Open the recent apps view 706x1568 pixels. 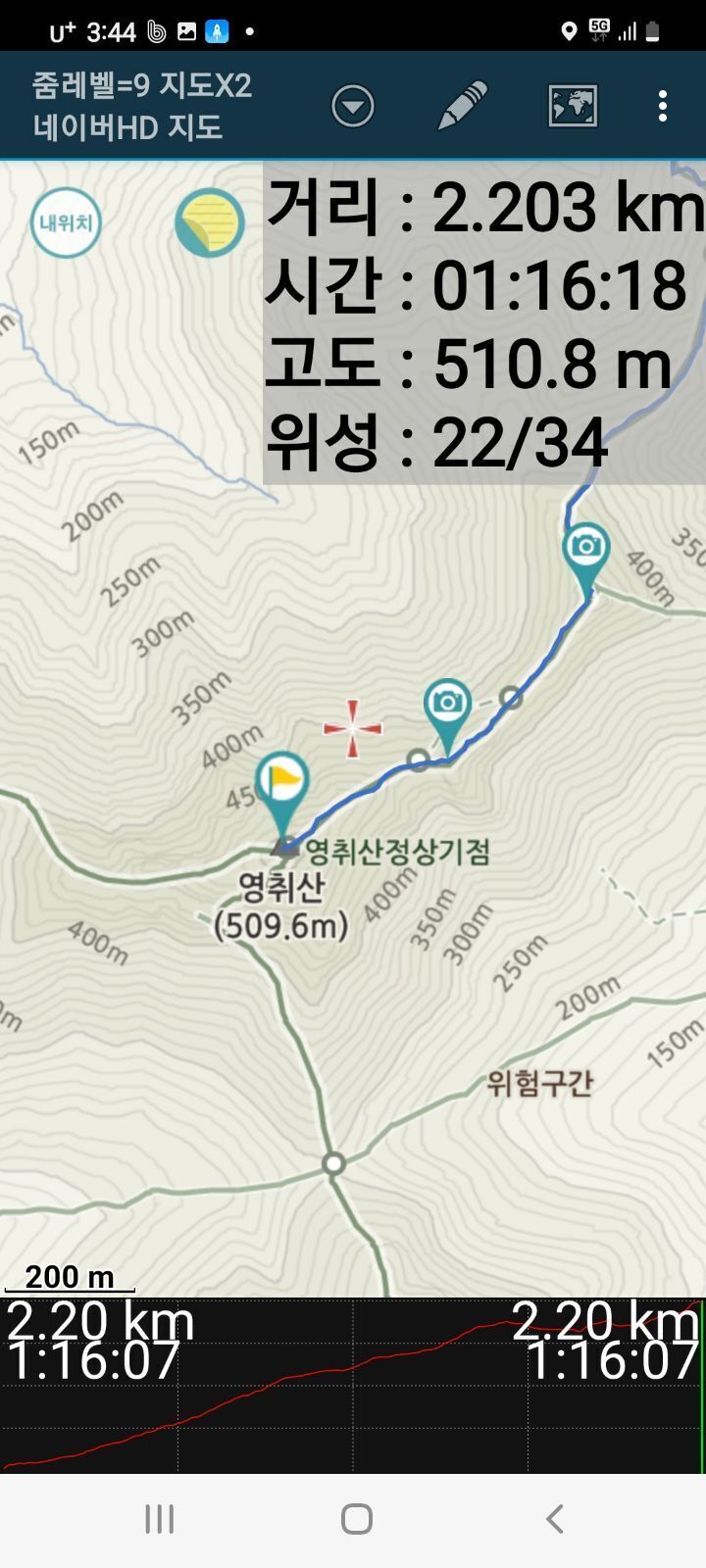tap(159, 1519)
